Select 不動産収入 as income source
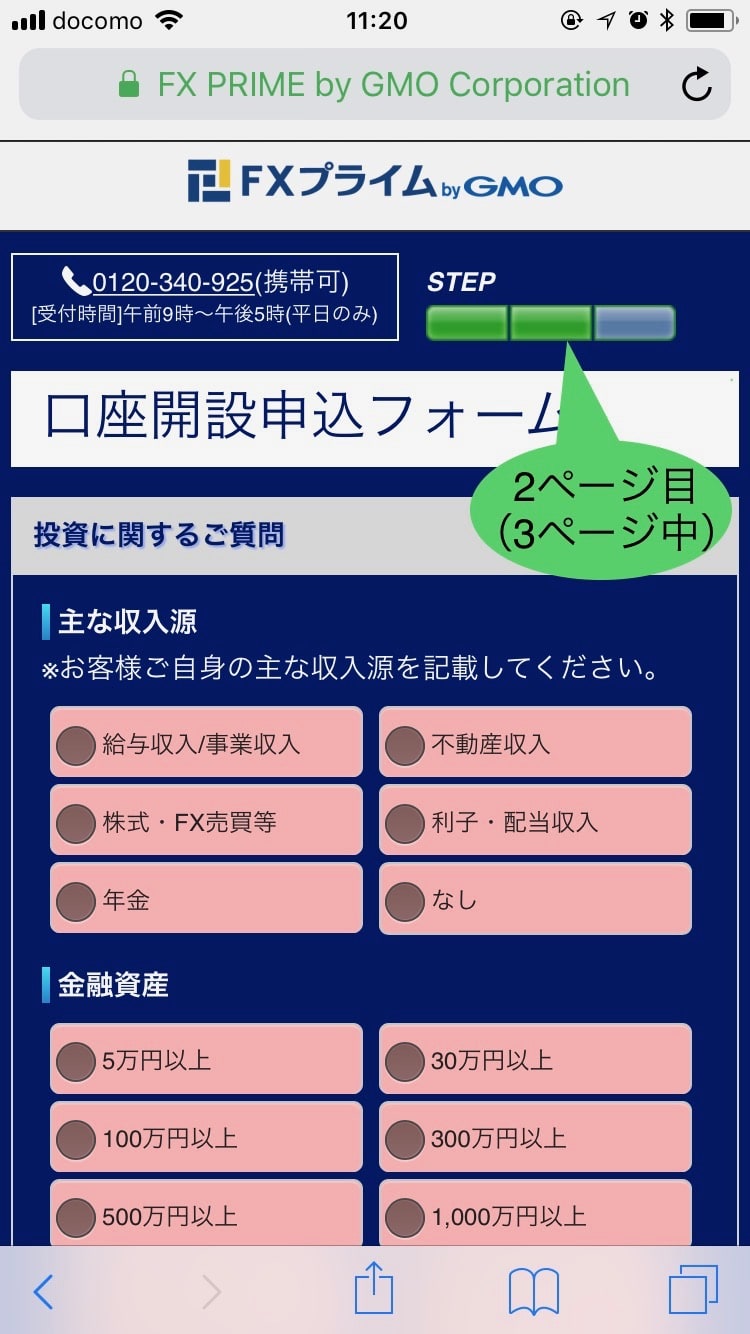 pyautogui.click(x=535, y=744)
